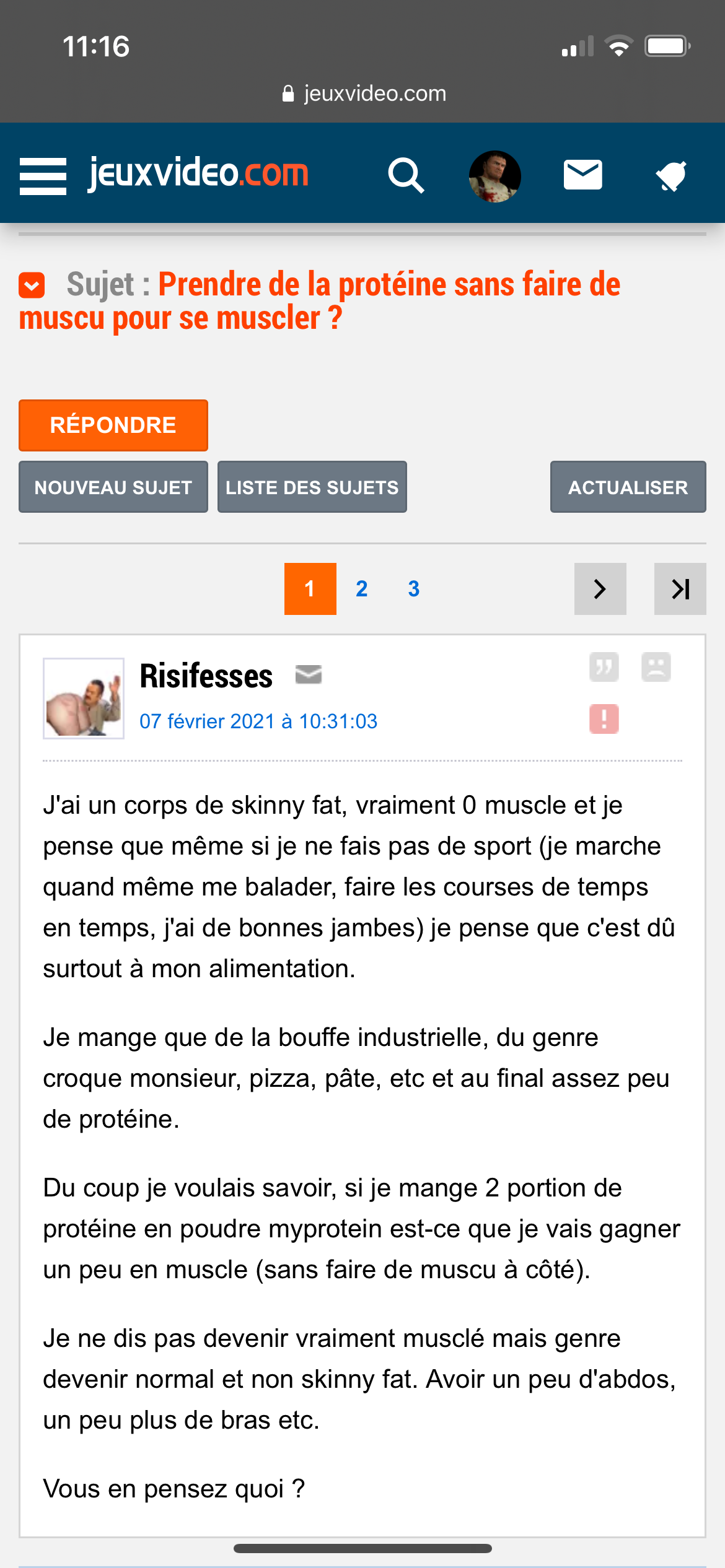Viewport: 725px width, 1568px height.
Task: Send private message to Risifesses
Action: tap(308, 674)
